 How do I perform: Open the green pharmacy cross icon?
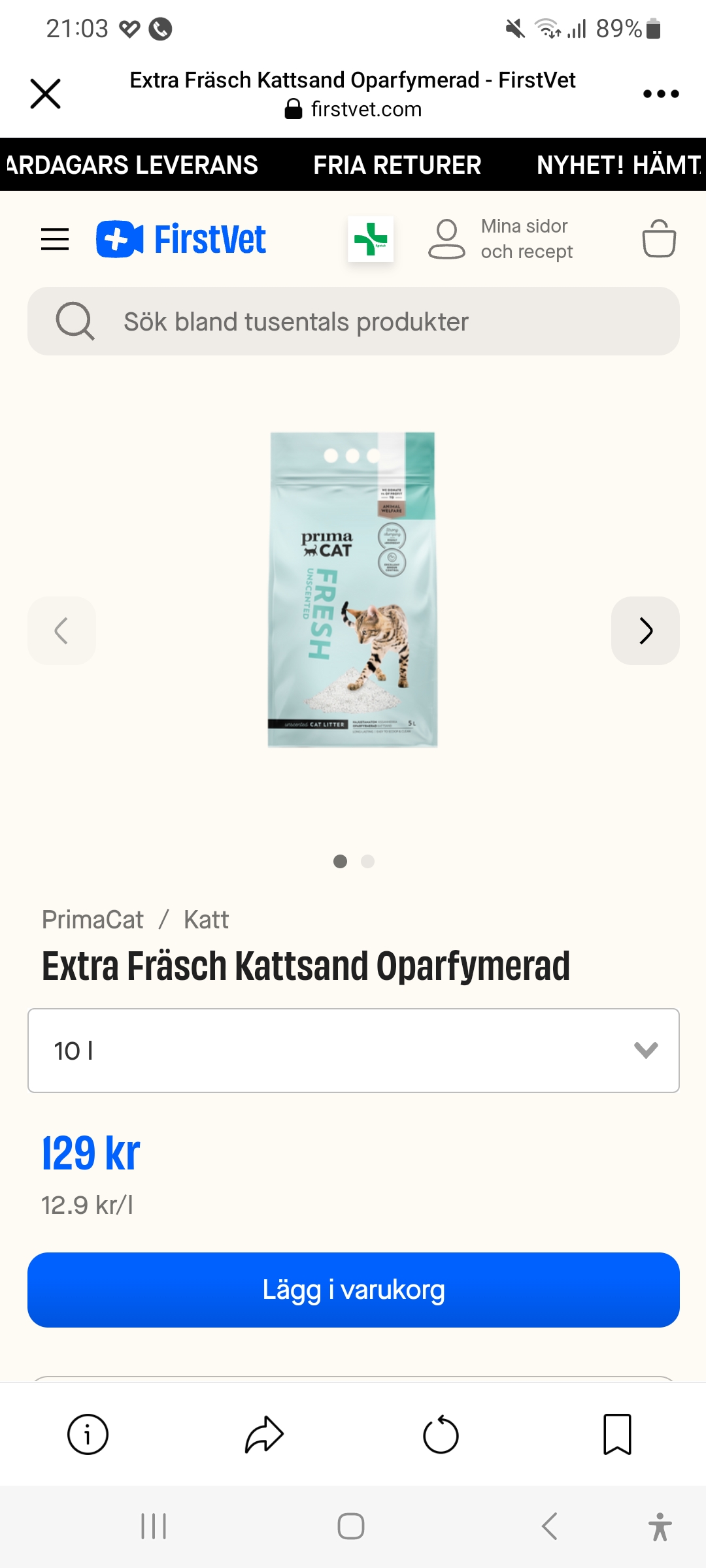371,239
